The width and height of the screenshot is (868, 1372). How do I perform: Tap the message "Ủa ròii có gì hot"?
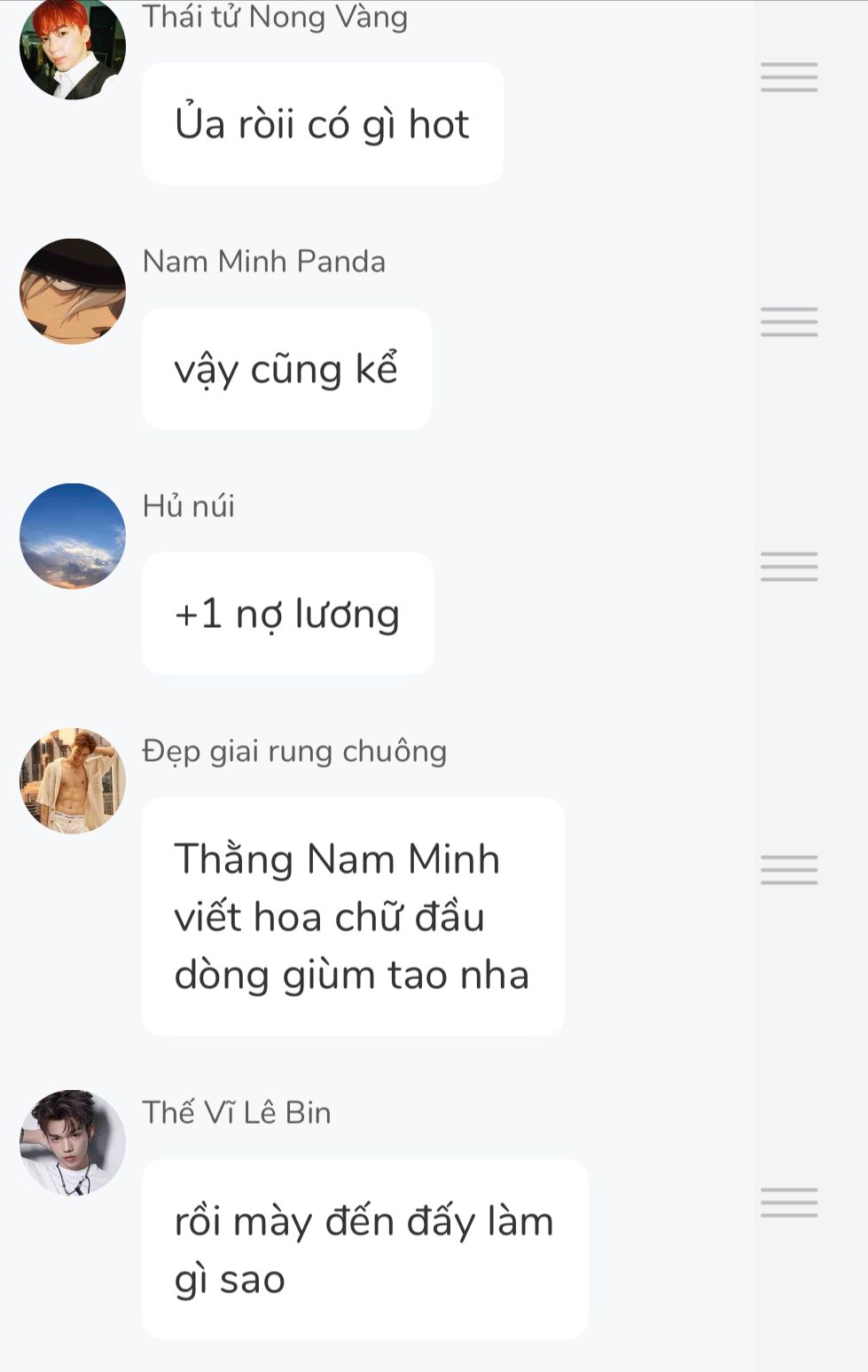tap(322, 124)
